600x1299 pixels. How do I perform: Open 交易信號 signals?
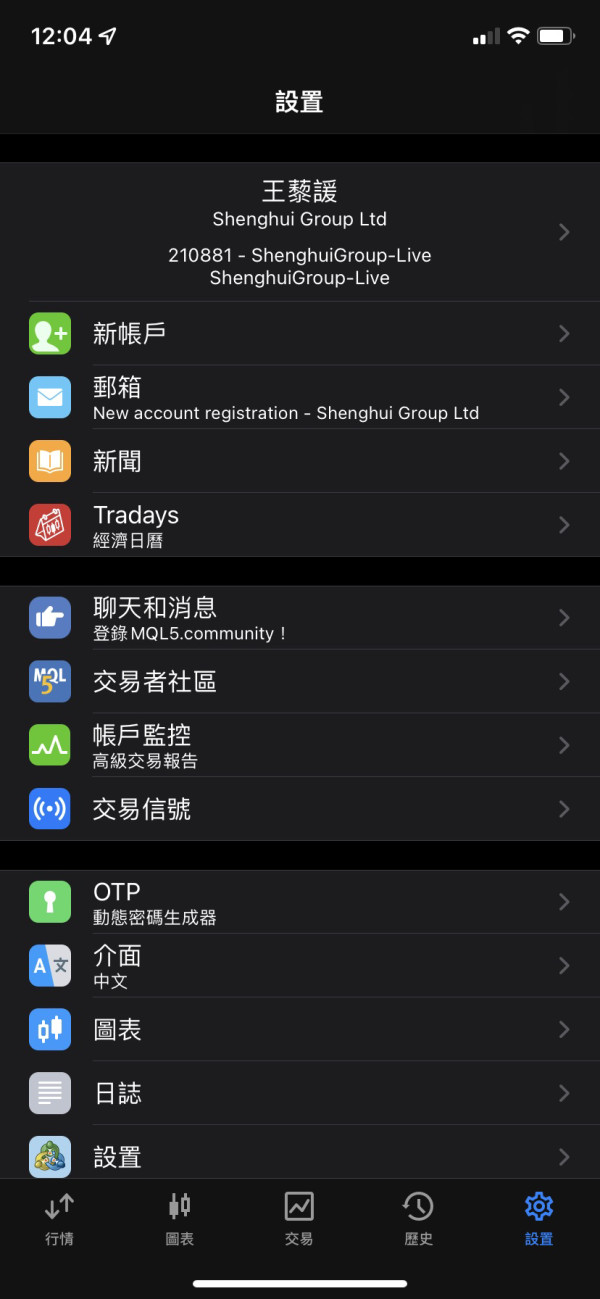click(300, 809)
